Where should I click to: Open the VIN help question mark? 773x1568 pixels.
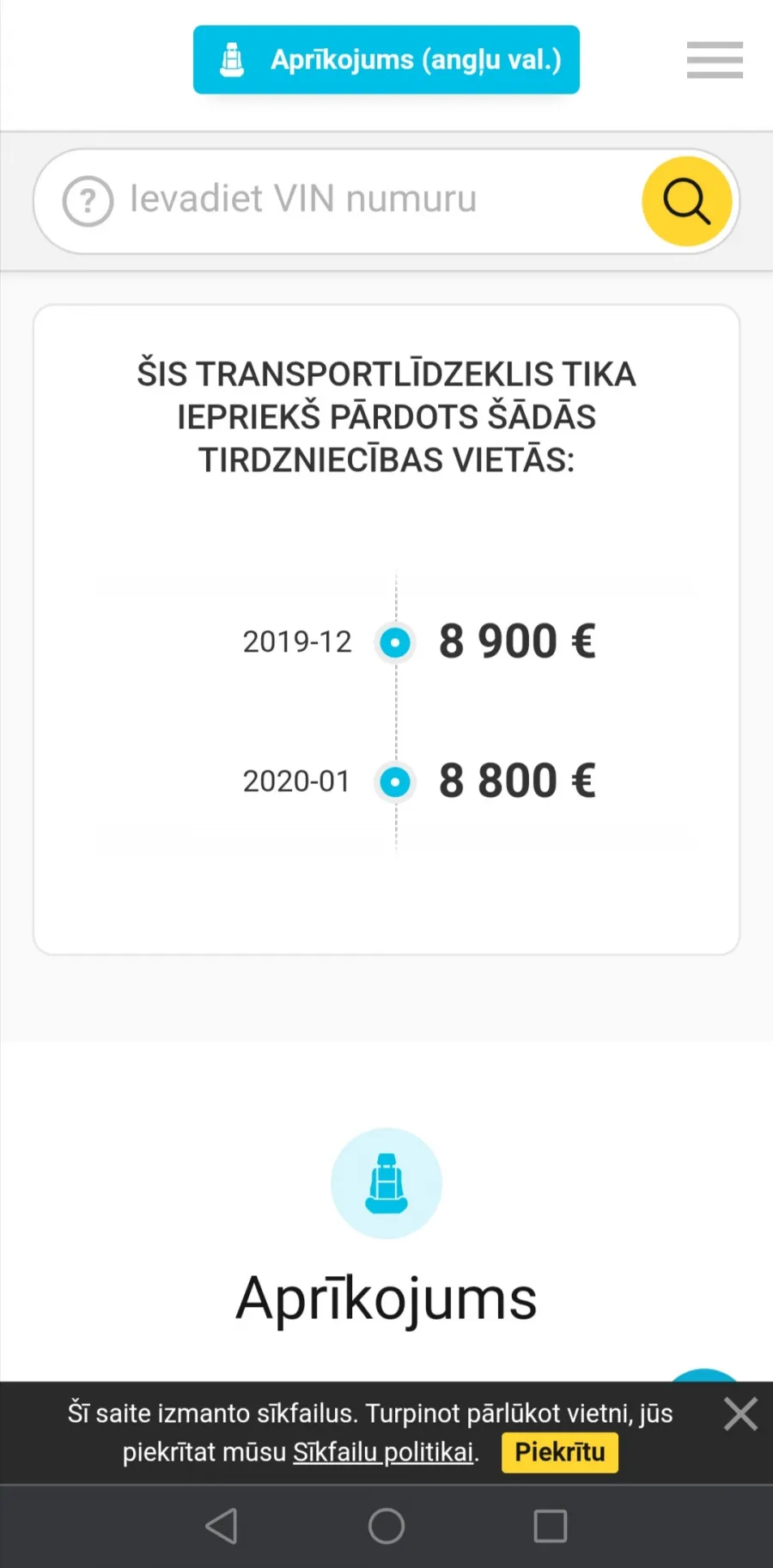coord(88,201)
